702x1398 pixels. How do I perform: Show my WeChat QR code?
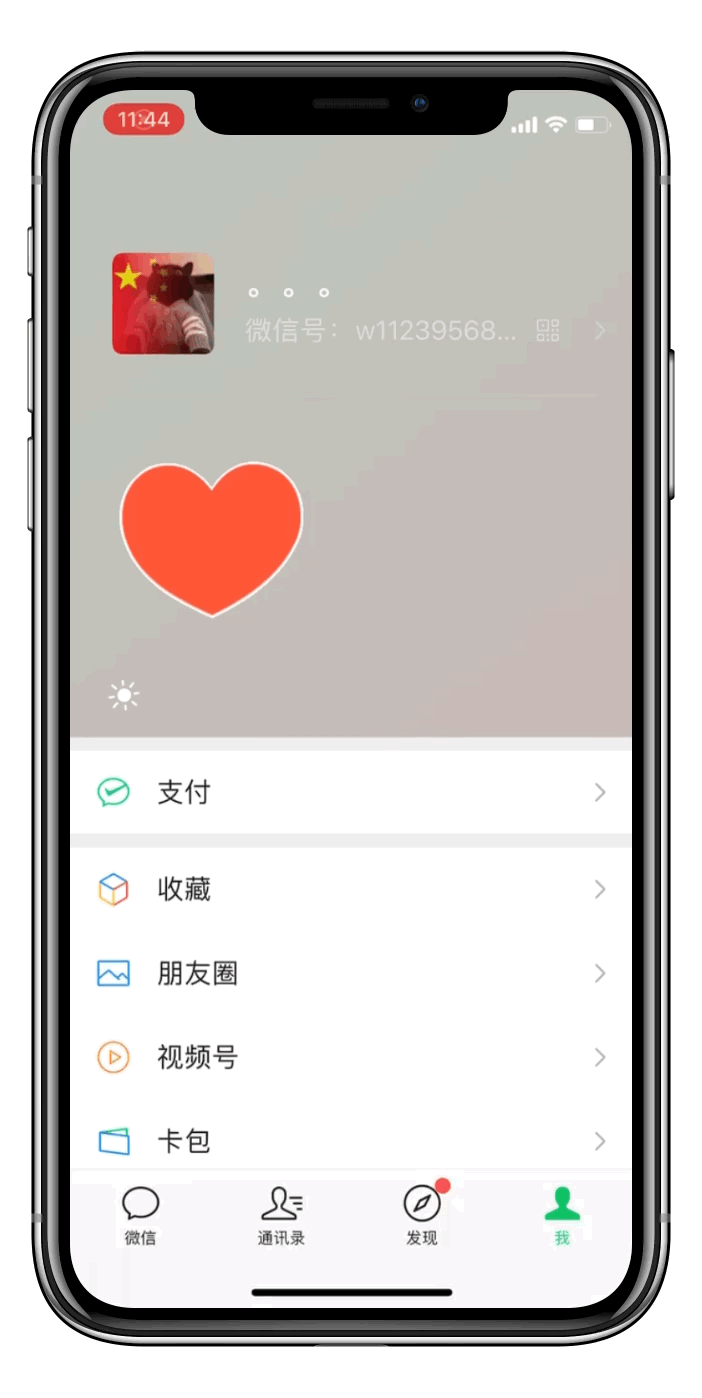(548, 331)
